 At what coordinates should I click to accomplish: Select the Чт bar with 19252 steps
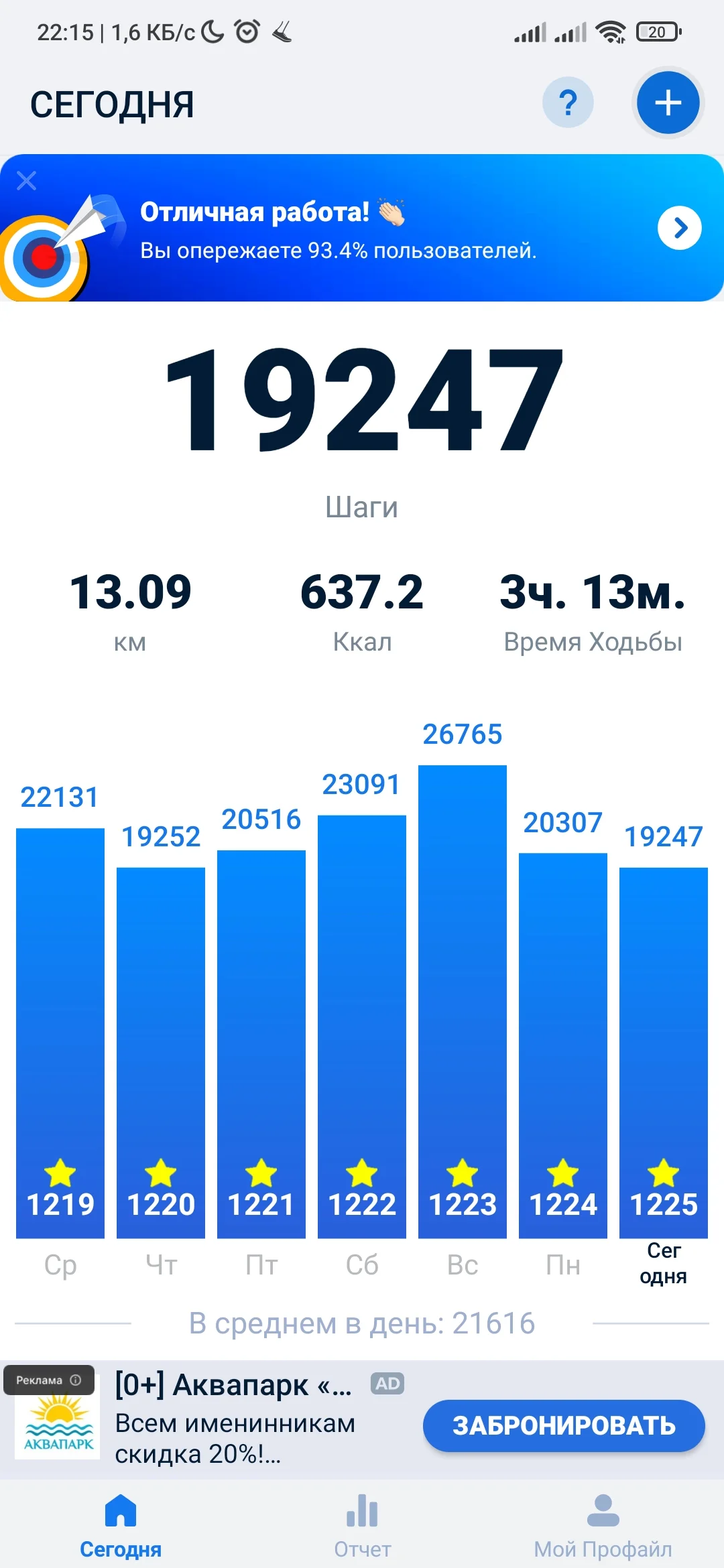[161, 1052]
